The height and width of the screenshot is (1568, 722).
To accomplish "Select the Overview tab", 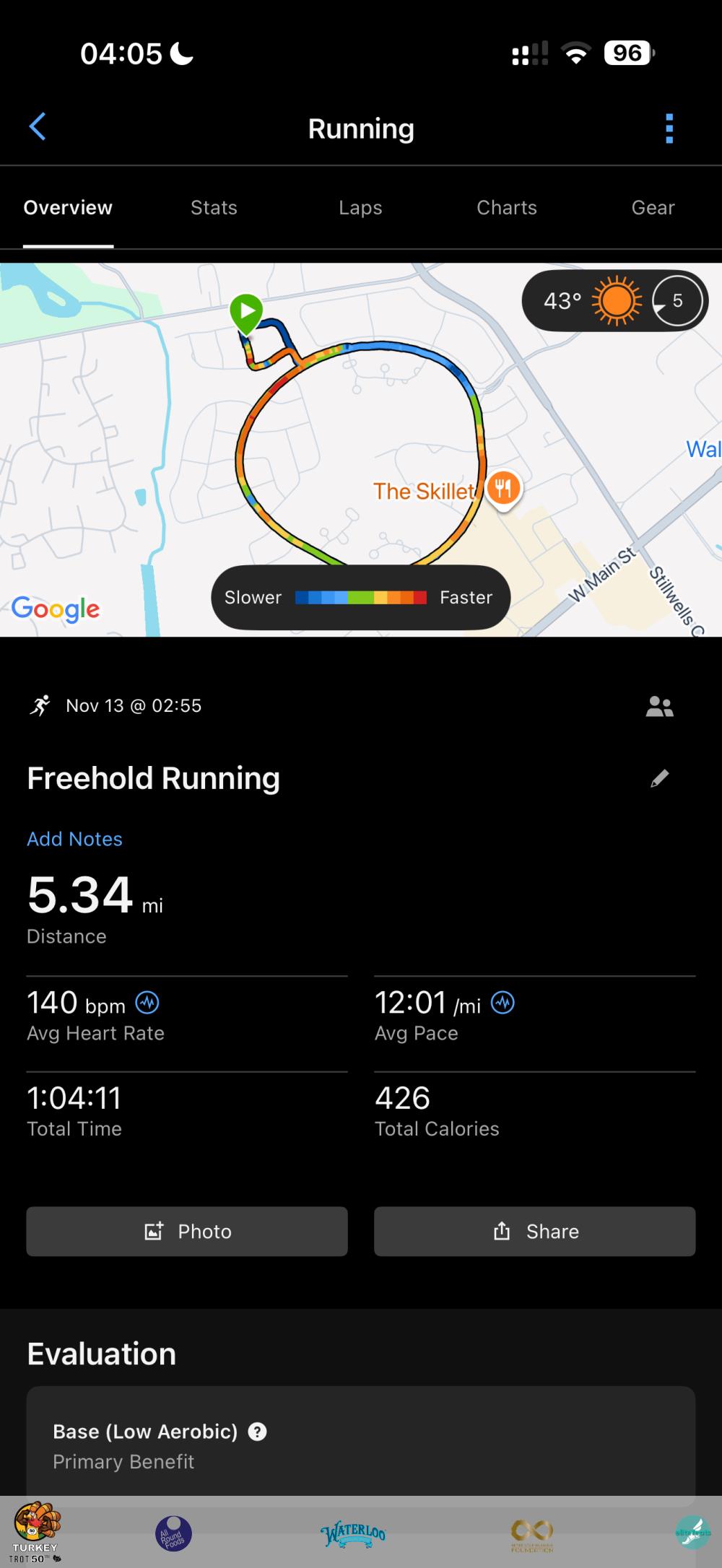I will [x=68, y=208].
